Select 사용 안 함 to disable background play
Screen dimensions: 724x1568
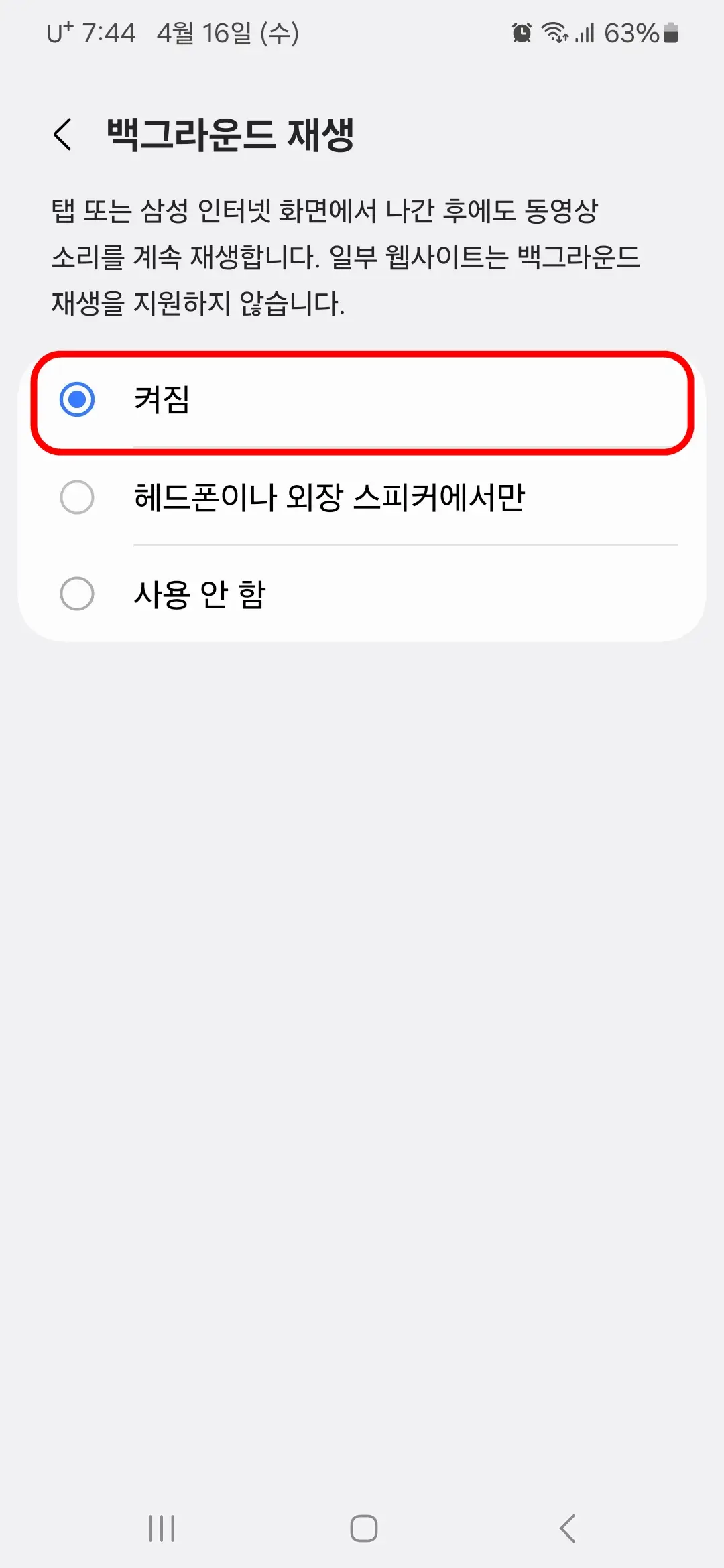pyautogui.click(x=77, y=595)
